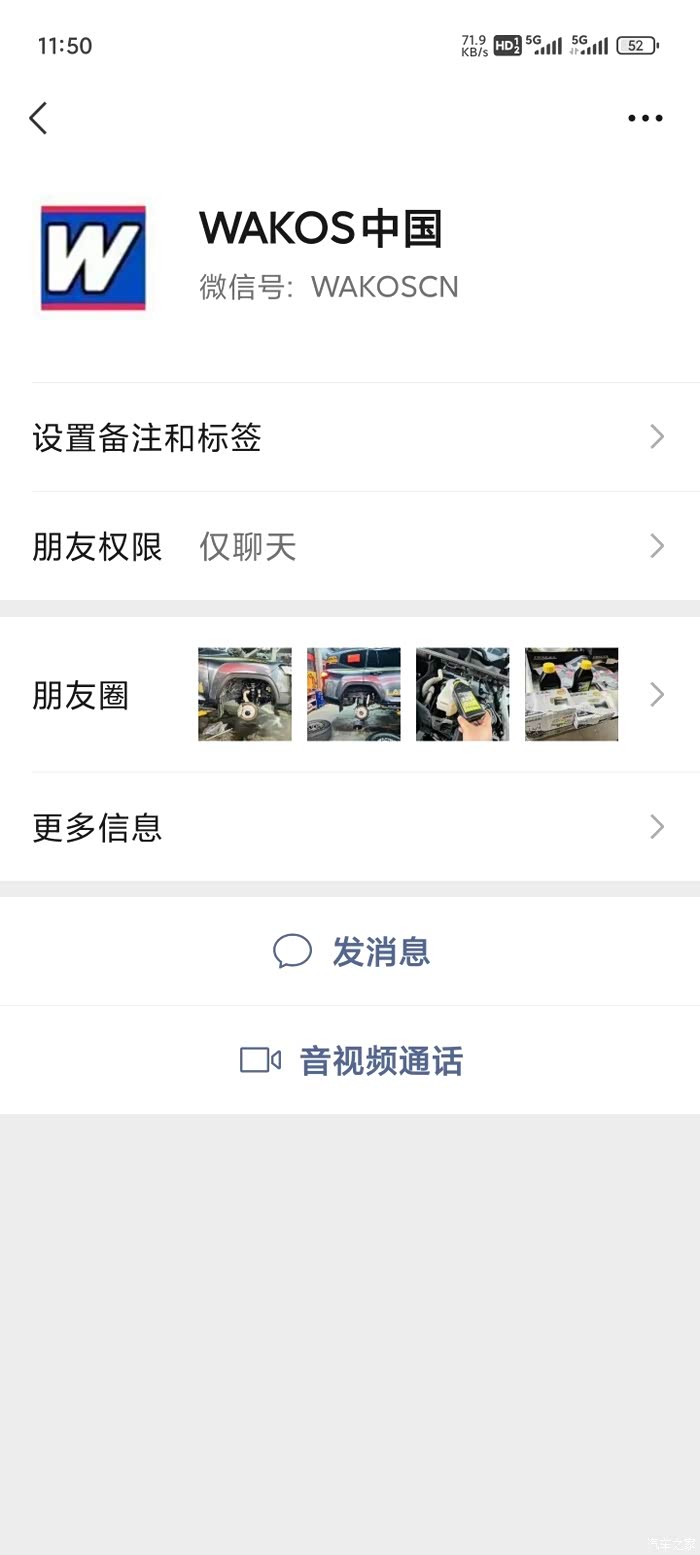The height and width of the screenshot is (1555, 700).
Task: Open 朋友权限 privacy settings
Action: tap(349, 546)
